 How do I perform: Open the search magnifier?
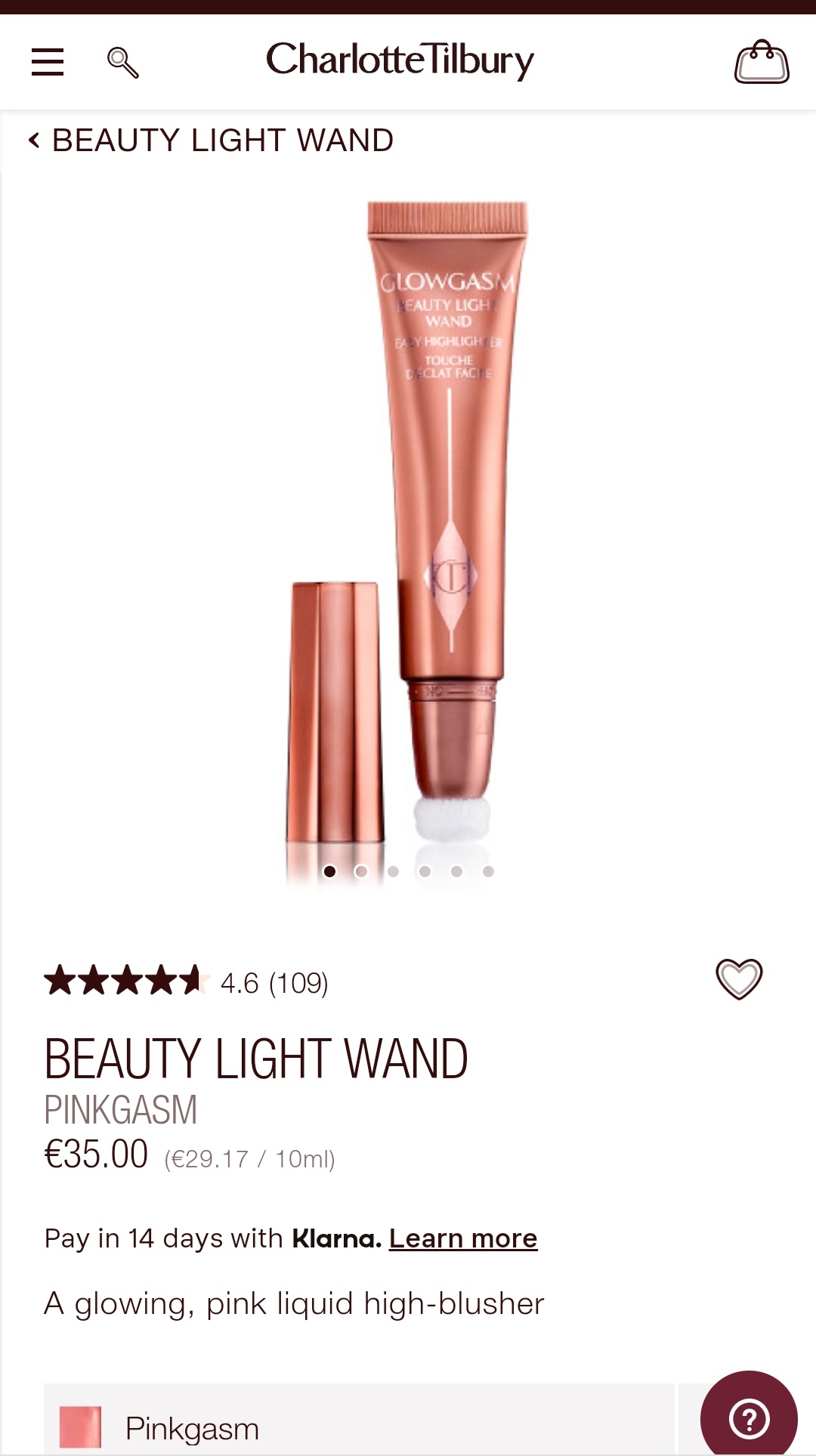(x=122, y=62)
